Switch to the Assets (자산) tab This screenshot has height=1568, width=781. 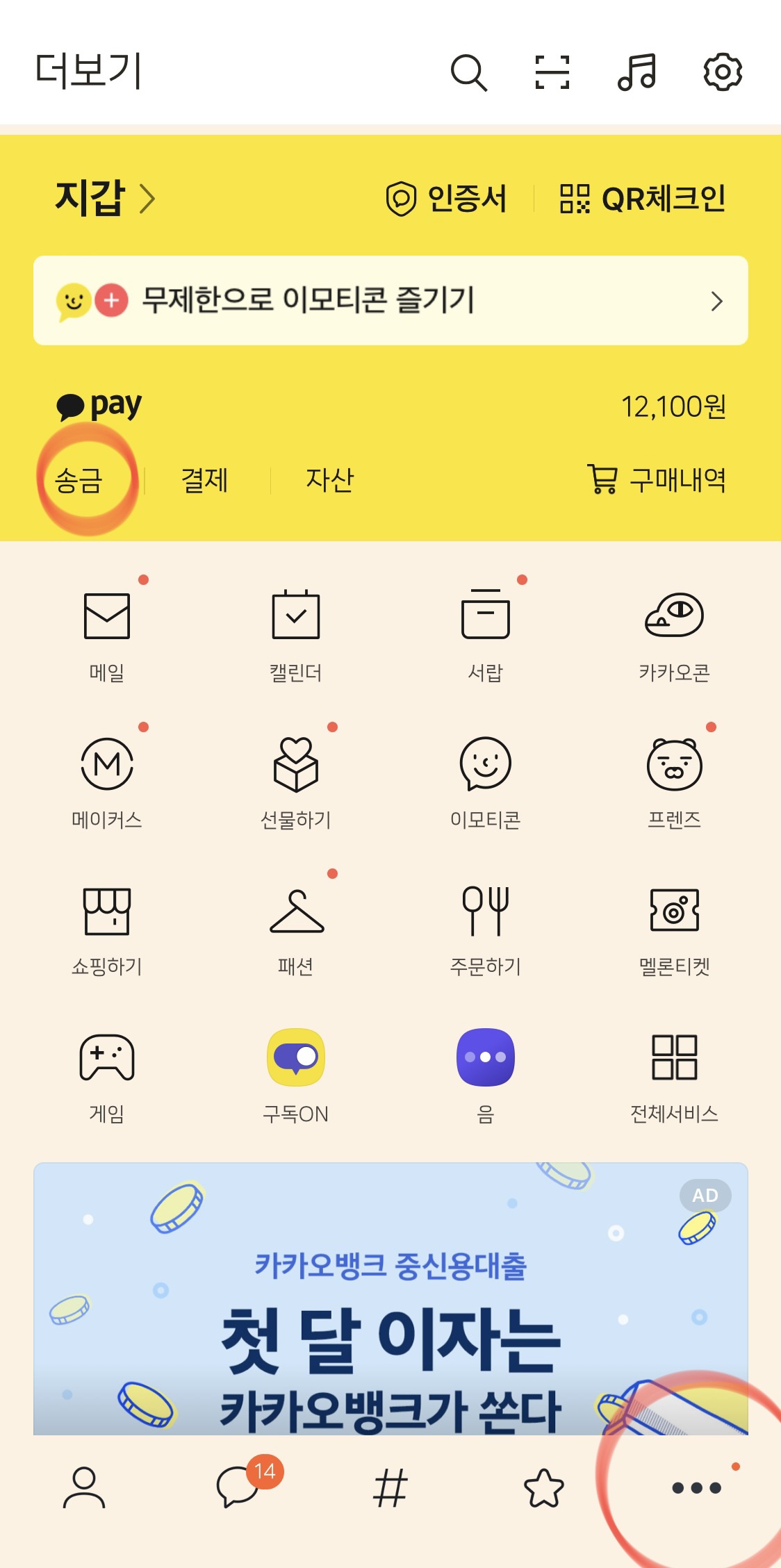329,479
